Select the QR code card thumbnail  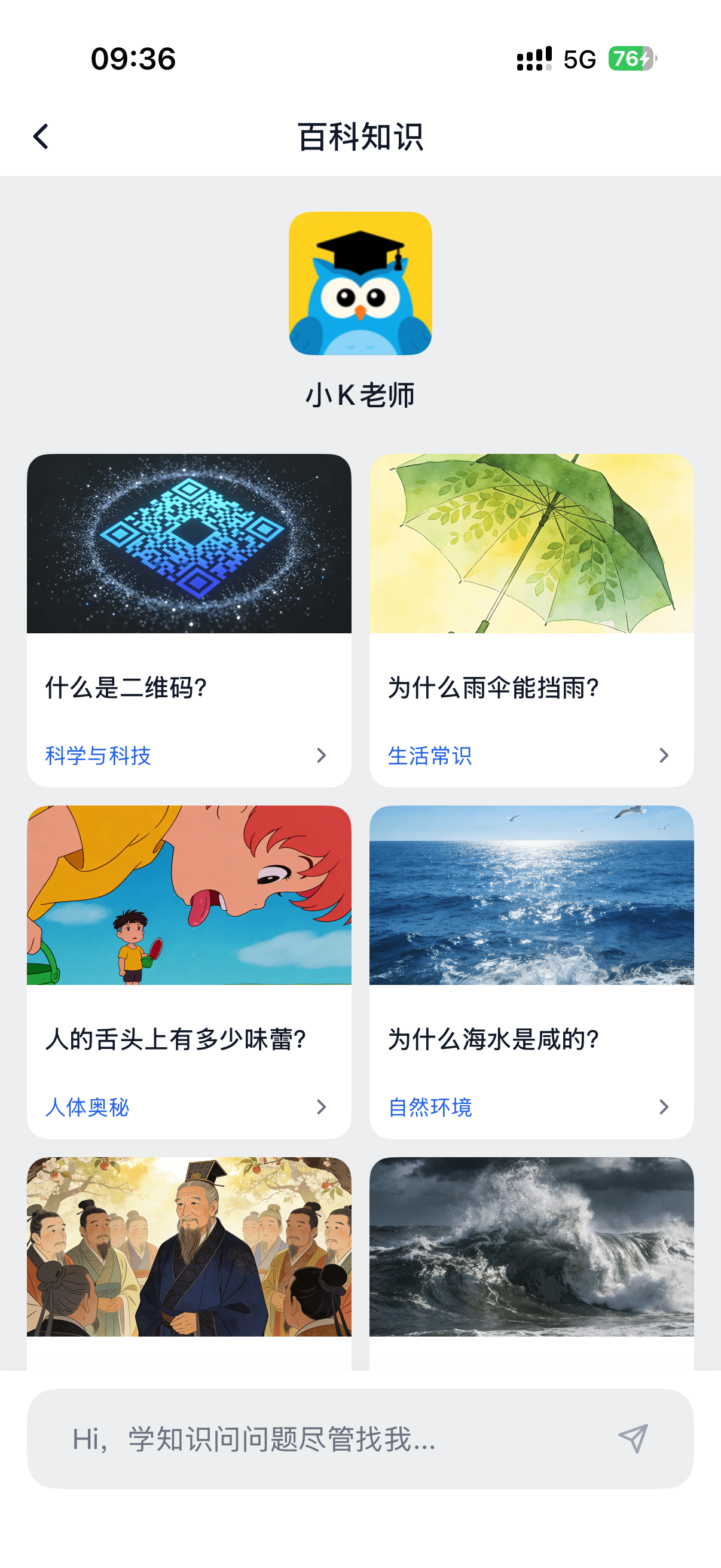190,544
